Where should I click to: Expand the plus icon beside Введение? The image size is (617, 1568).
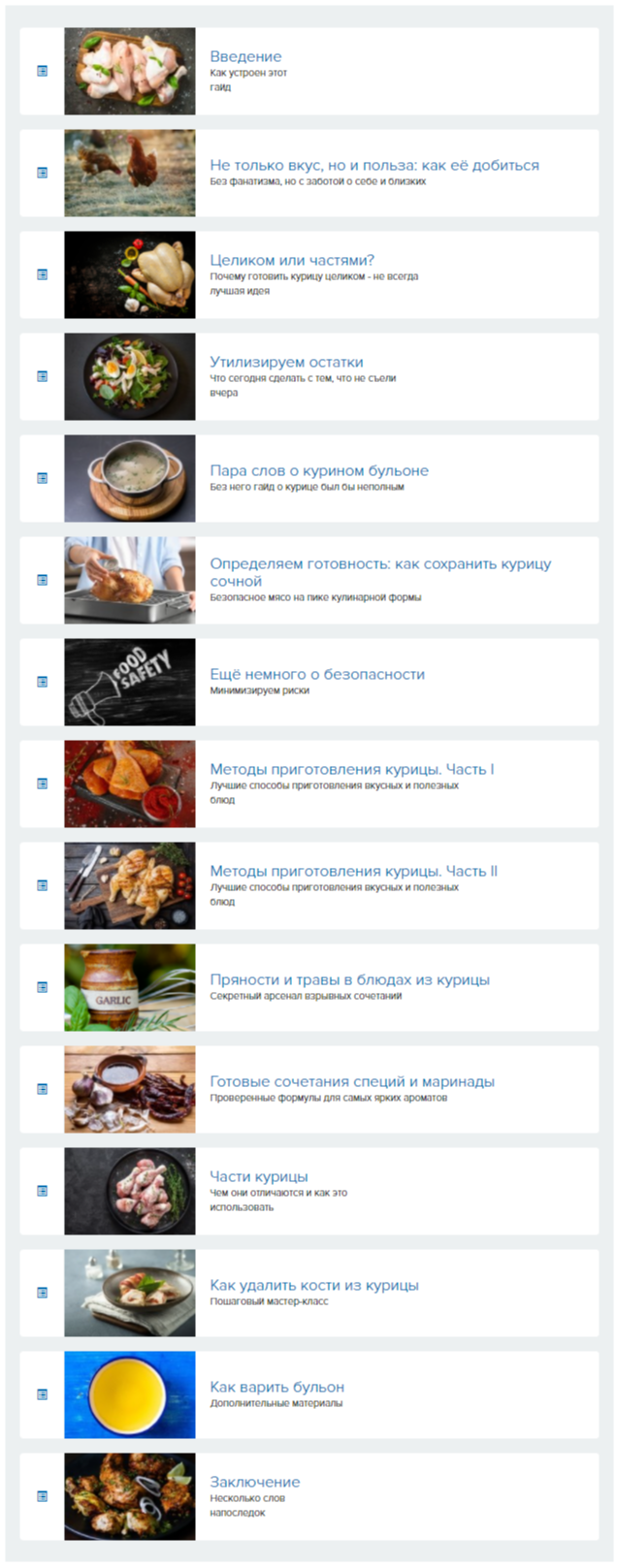click(42, 71)
